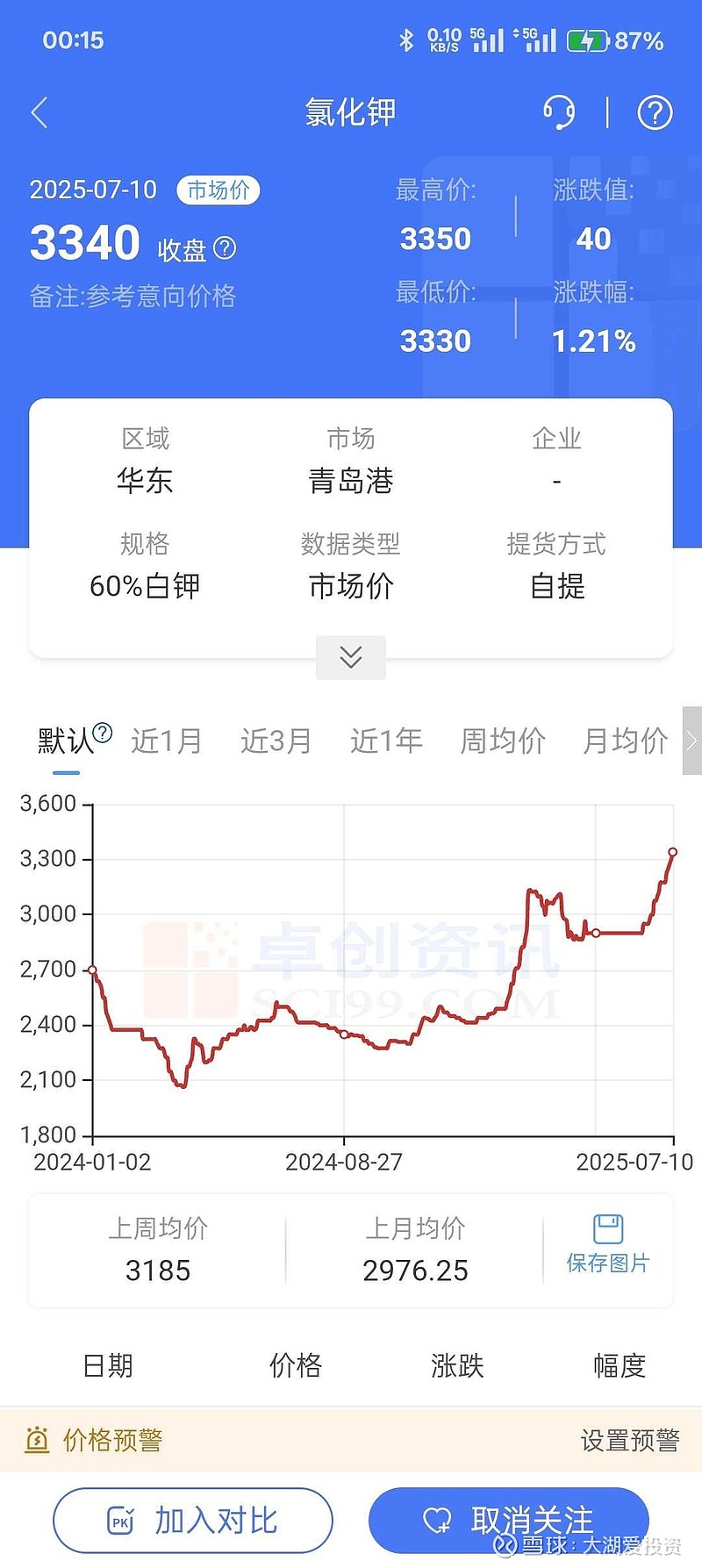Tap 取消关注 to unfollow

(509, 1521)
